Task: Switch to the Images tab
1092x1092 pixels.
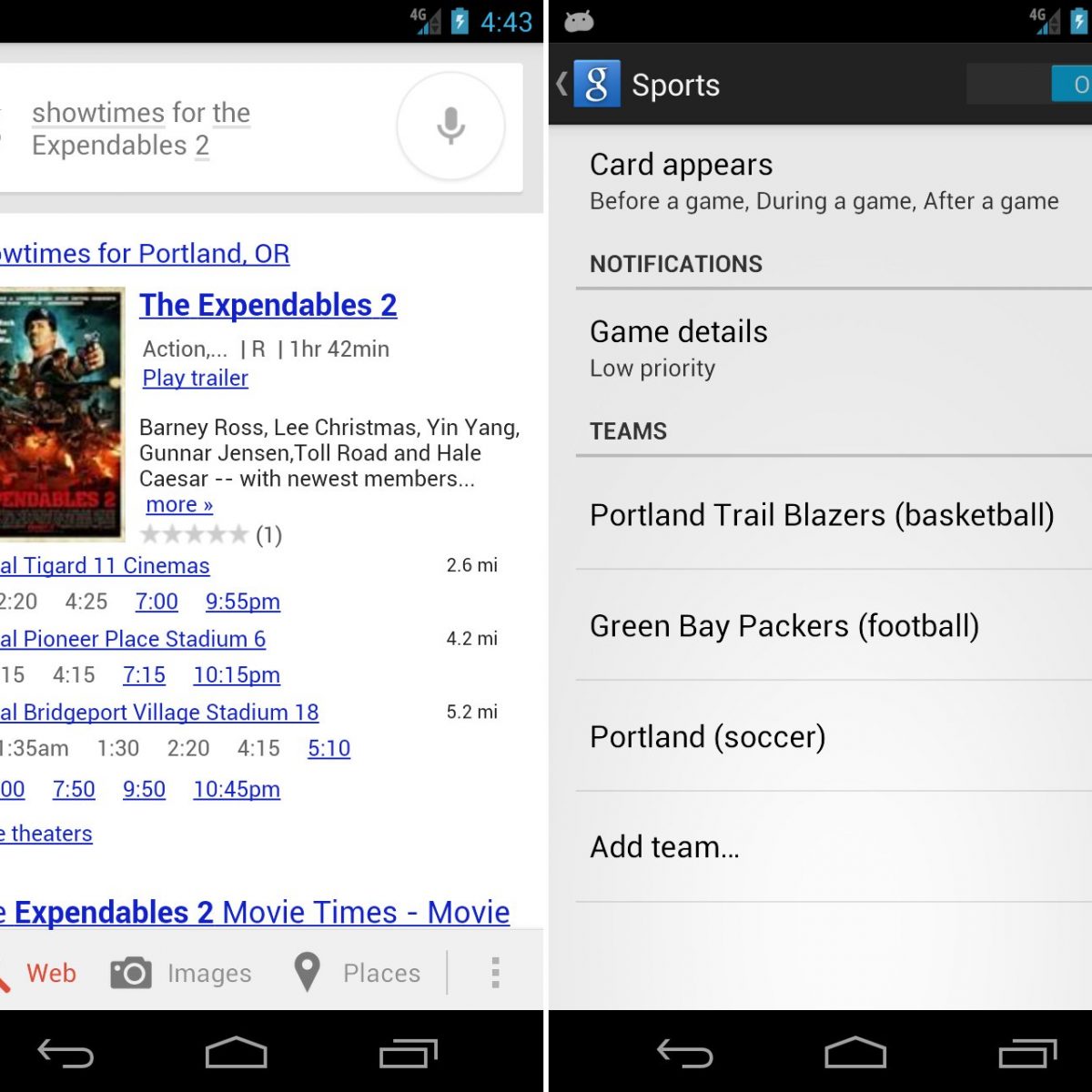Action: click(x=182, y=973)
